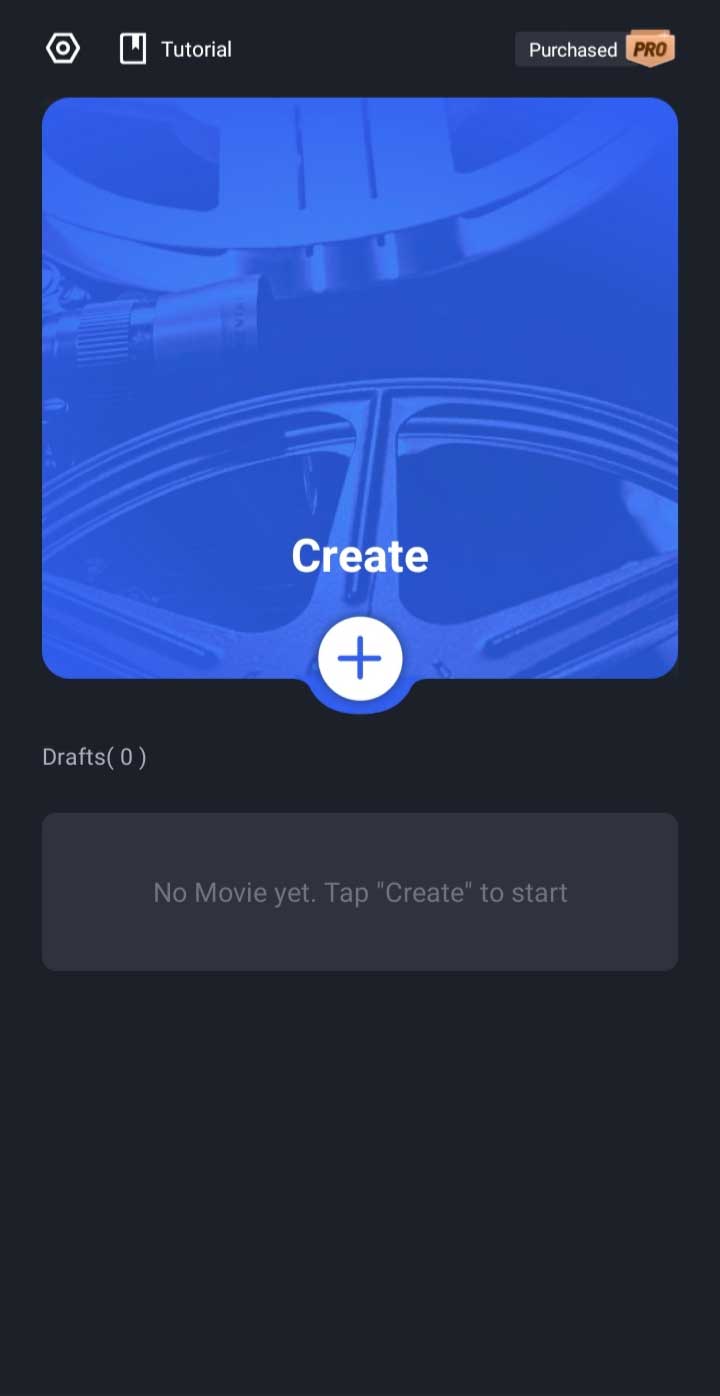
Task: Tap the plus button to create a movie
Action: [x=360, y=659]
